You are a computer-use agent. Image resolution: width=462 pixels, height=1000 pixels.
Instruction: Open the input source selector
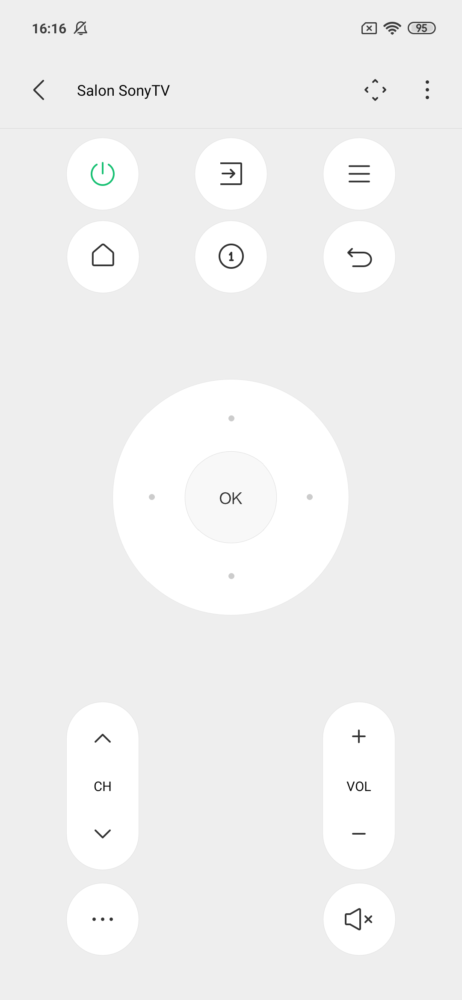(x=231, y=173)
